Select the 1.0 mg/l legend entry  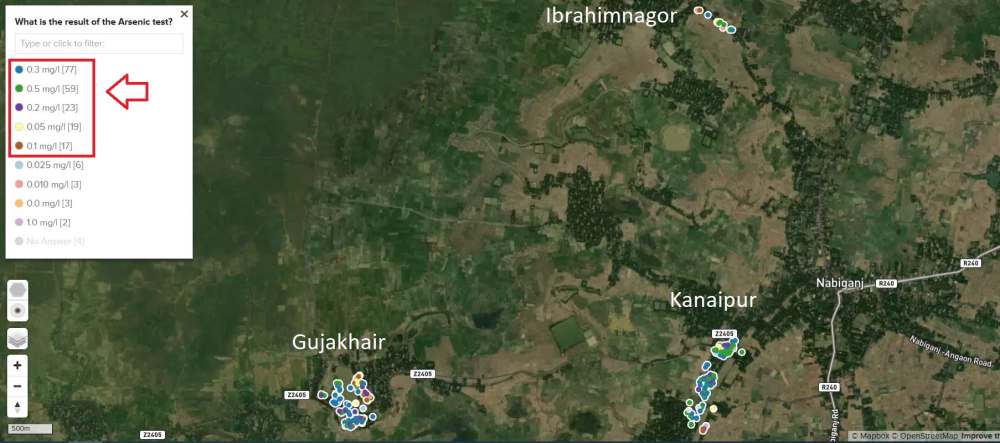48,222
